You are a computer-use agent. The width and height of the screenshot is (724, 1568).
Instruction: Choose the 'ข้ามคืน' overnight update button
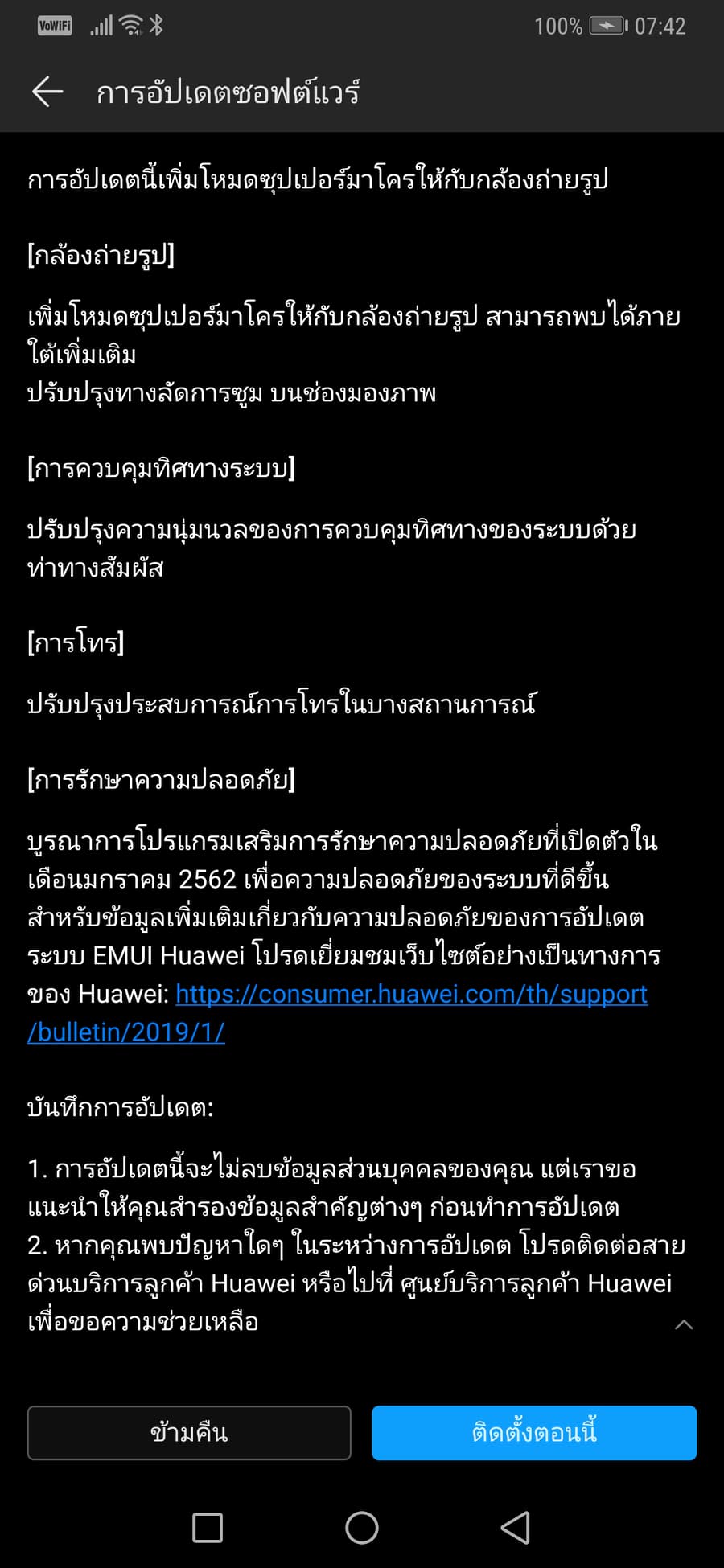click(x=189, y=1433)
